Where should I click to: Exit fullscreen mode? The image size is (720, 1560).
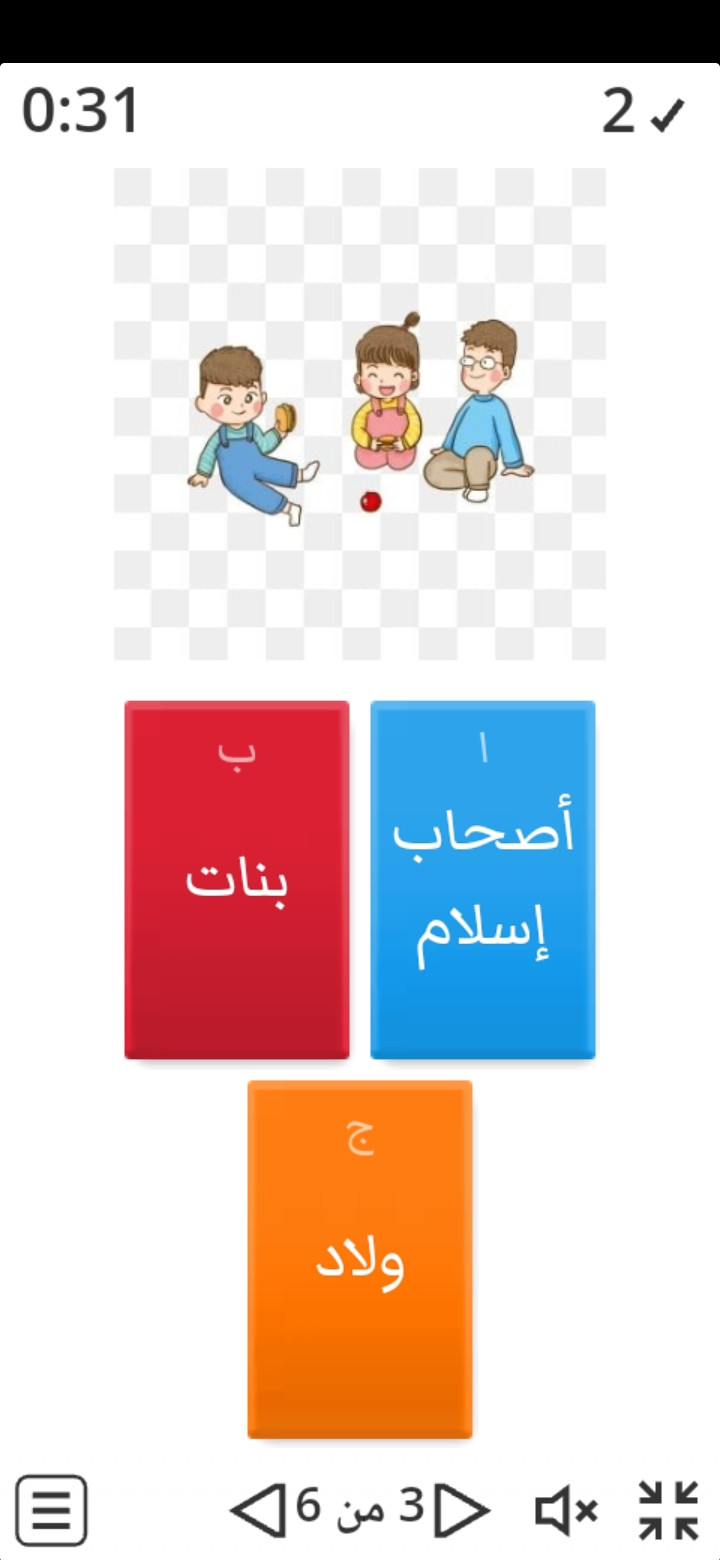tap(668, 1510)
